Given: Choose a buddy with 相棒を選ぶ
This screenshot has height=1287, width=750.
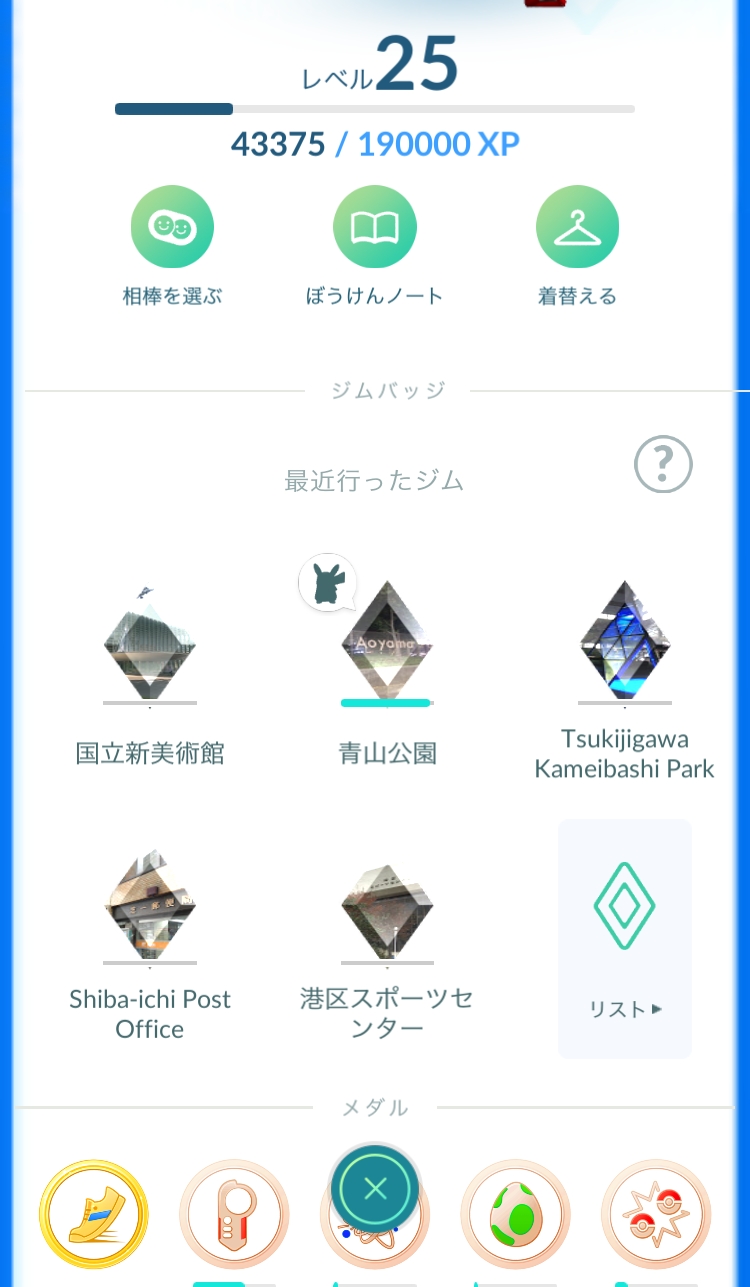Looking at the screenshot, I should (x=172, y=227).
